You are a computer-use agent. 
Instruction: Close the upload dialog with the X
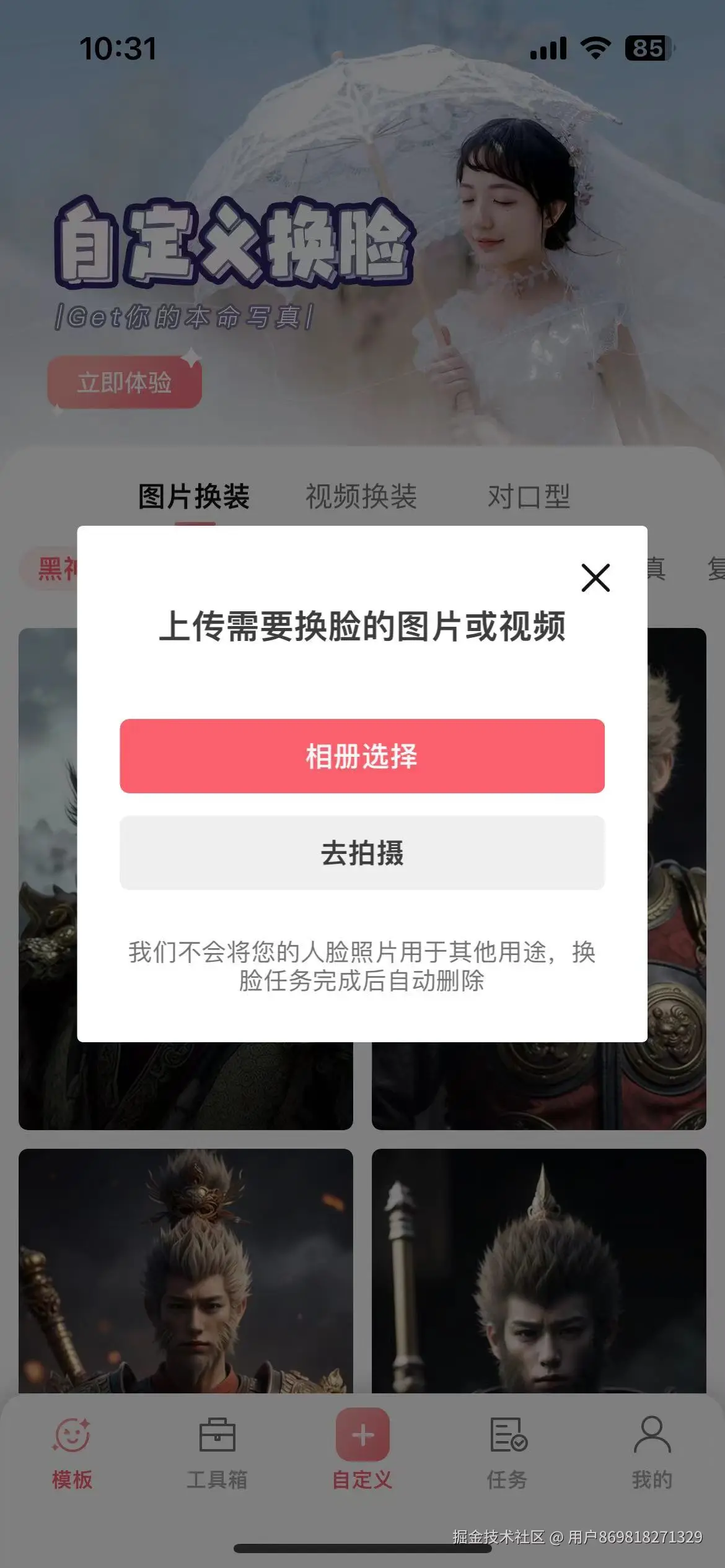coord(595,578)
